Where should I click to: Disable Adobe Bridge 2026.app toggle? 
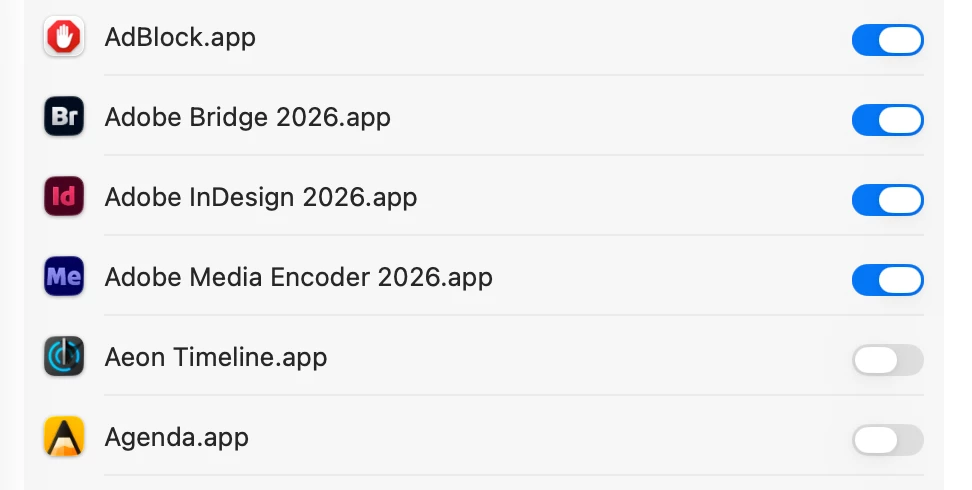[888, 120]
